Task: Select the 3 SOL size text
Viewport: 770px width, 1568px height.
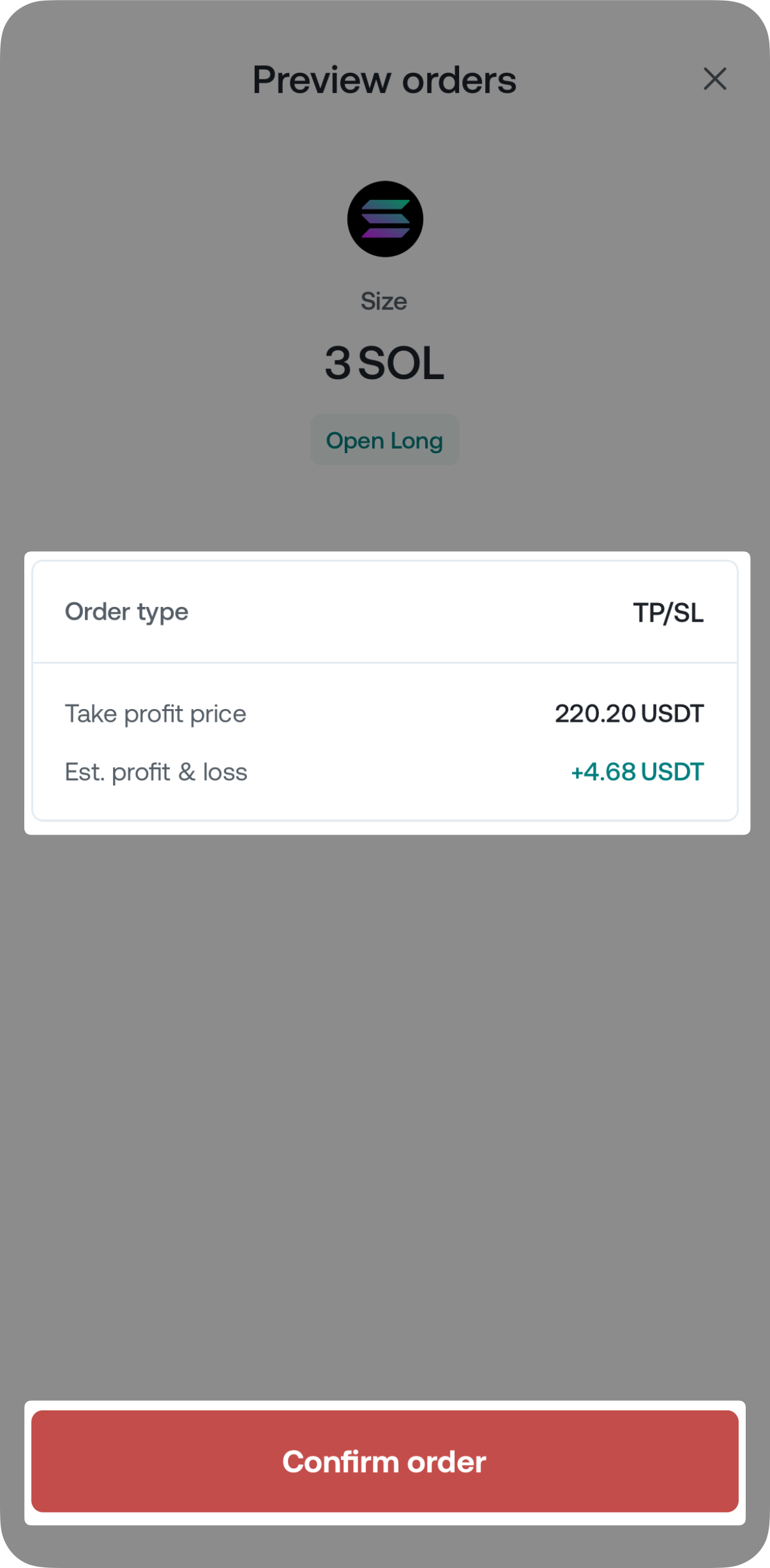Action: (384, 362)
